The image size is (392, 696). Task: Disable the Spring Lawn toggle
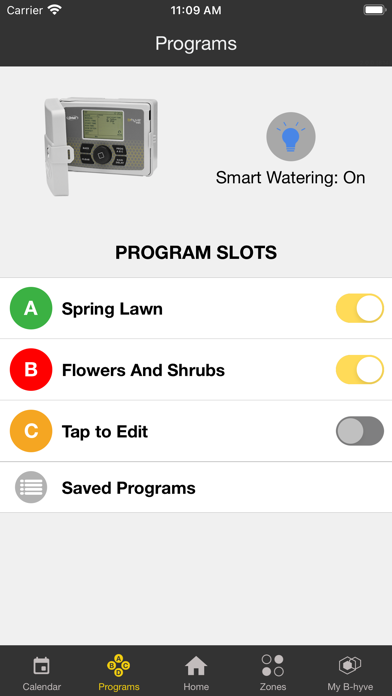[360, 308]
